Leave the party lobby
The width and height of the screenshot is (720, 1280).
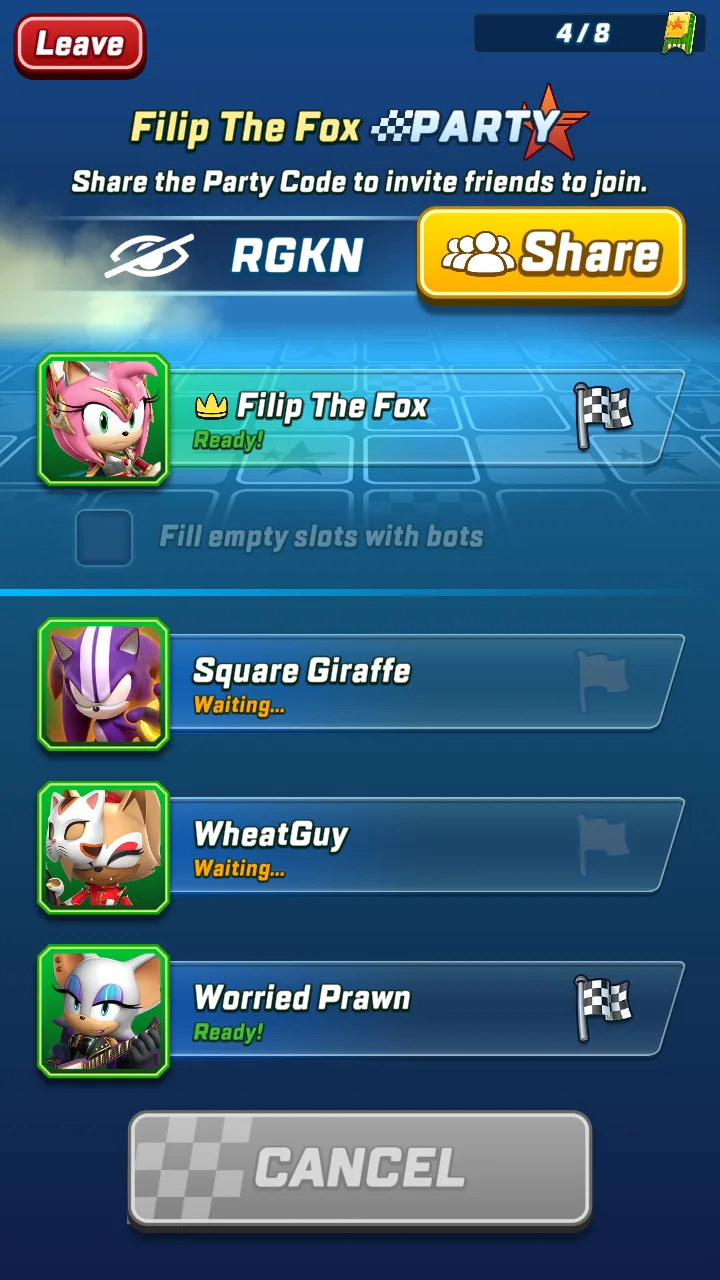tap(80, 45)
